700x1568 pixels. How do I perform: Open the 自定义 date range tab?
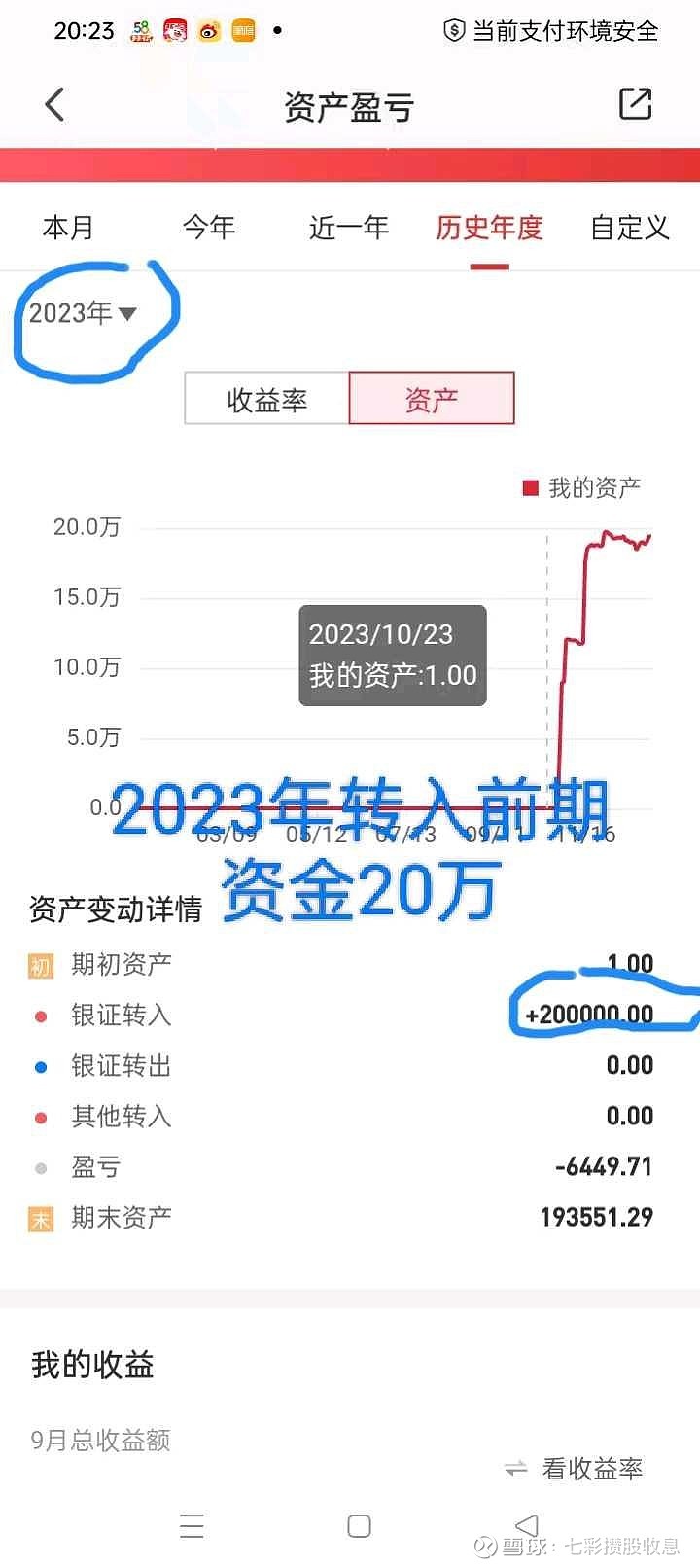pos(630,228)
